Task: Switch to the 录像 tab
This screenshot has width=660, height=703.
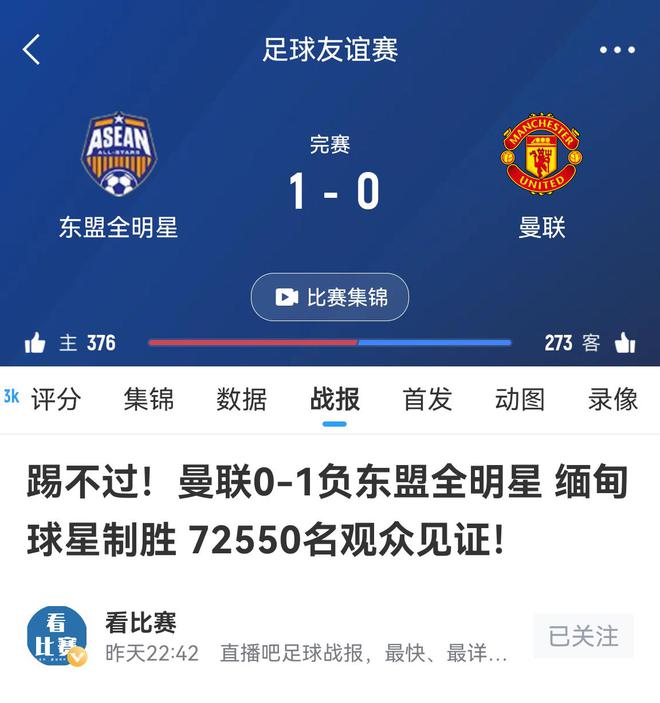Action: tap(613, 400)
